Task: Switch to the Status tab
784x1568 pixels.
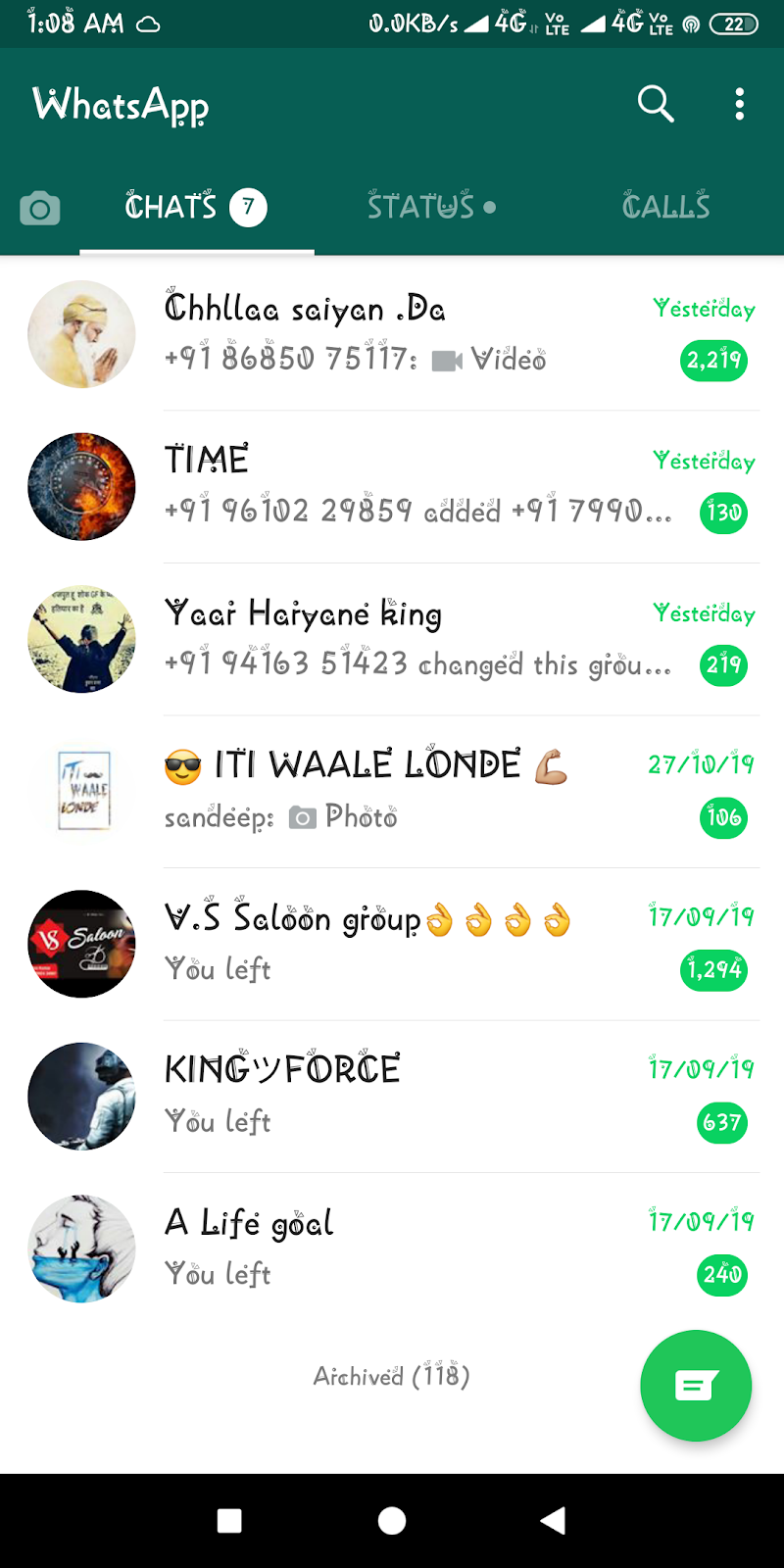Action: tap(431, 207)
